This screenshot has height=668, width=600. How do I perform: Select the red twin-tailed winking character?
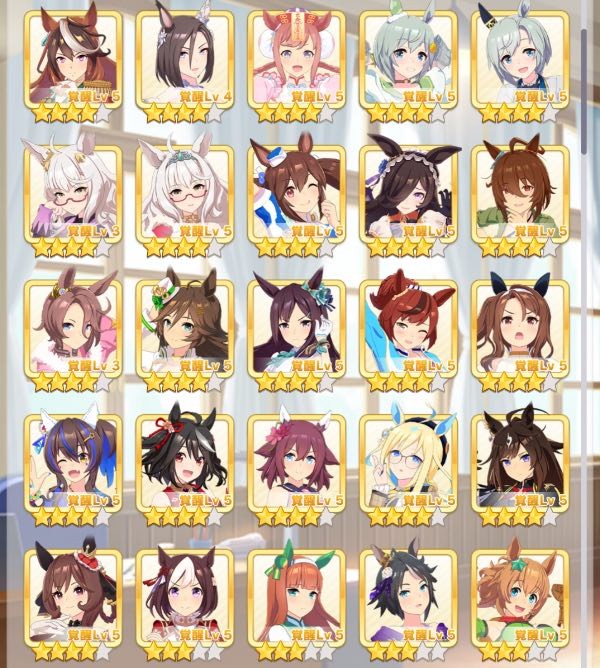click(x=407, y=324)
